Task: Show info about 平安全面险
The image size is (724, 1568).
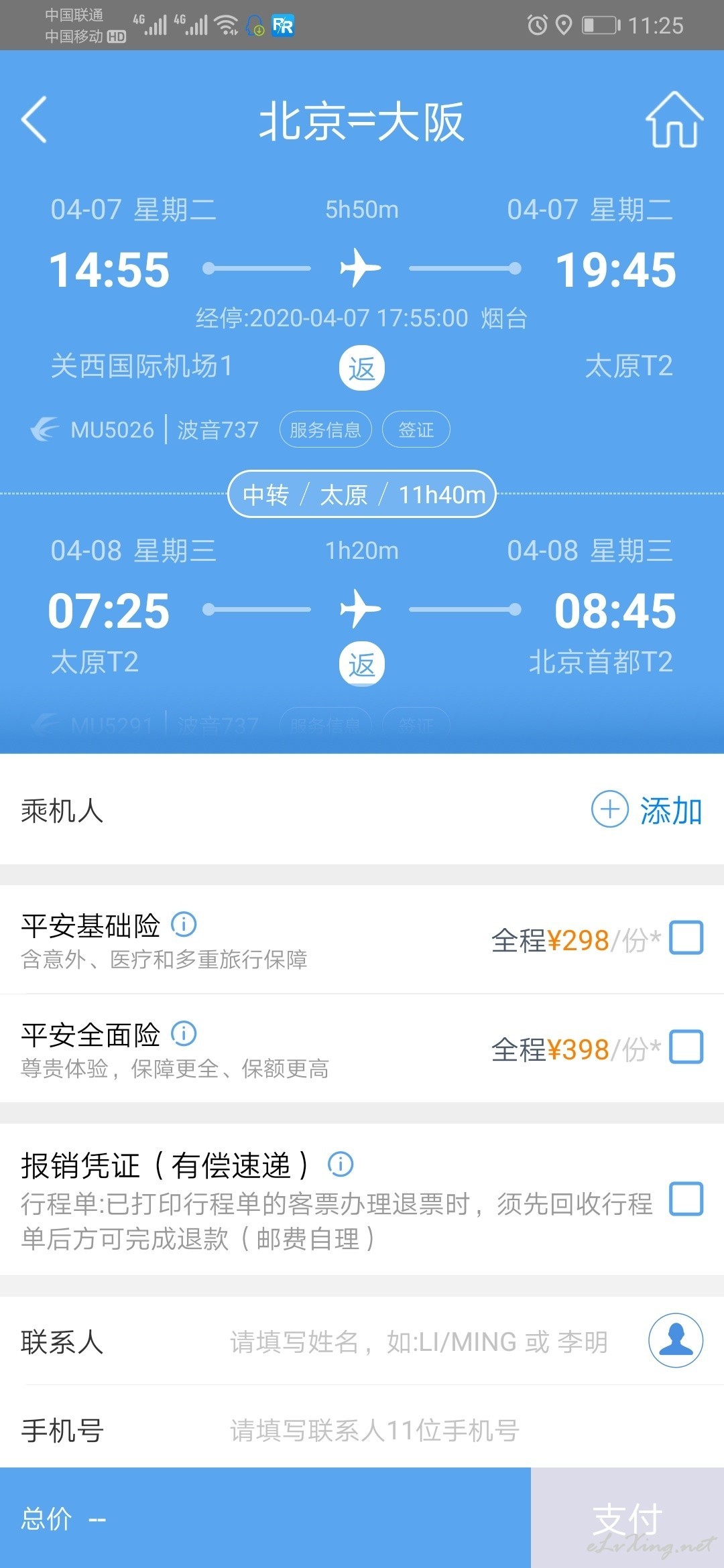Action: pos(184,1033)
